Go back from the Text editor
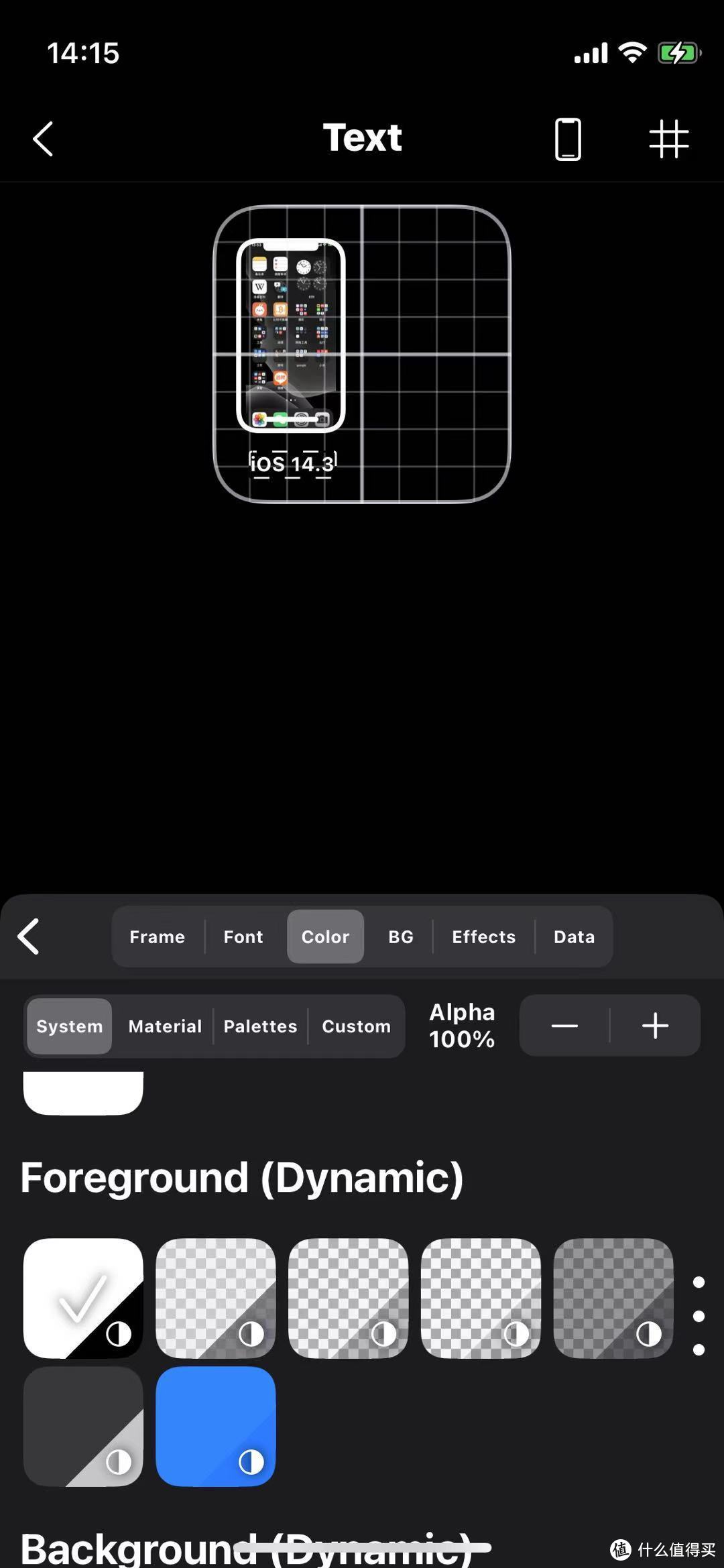Image resolution: width=724 pixels, height=1568 pixels. click(43, 139)
